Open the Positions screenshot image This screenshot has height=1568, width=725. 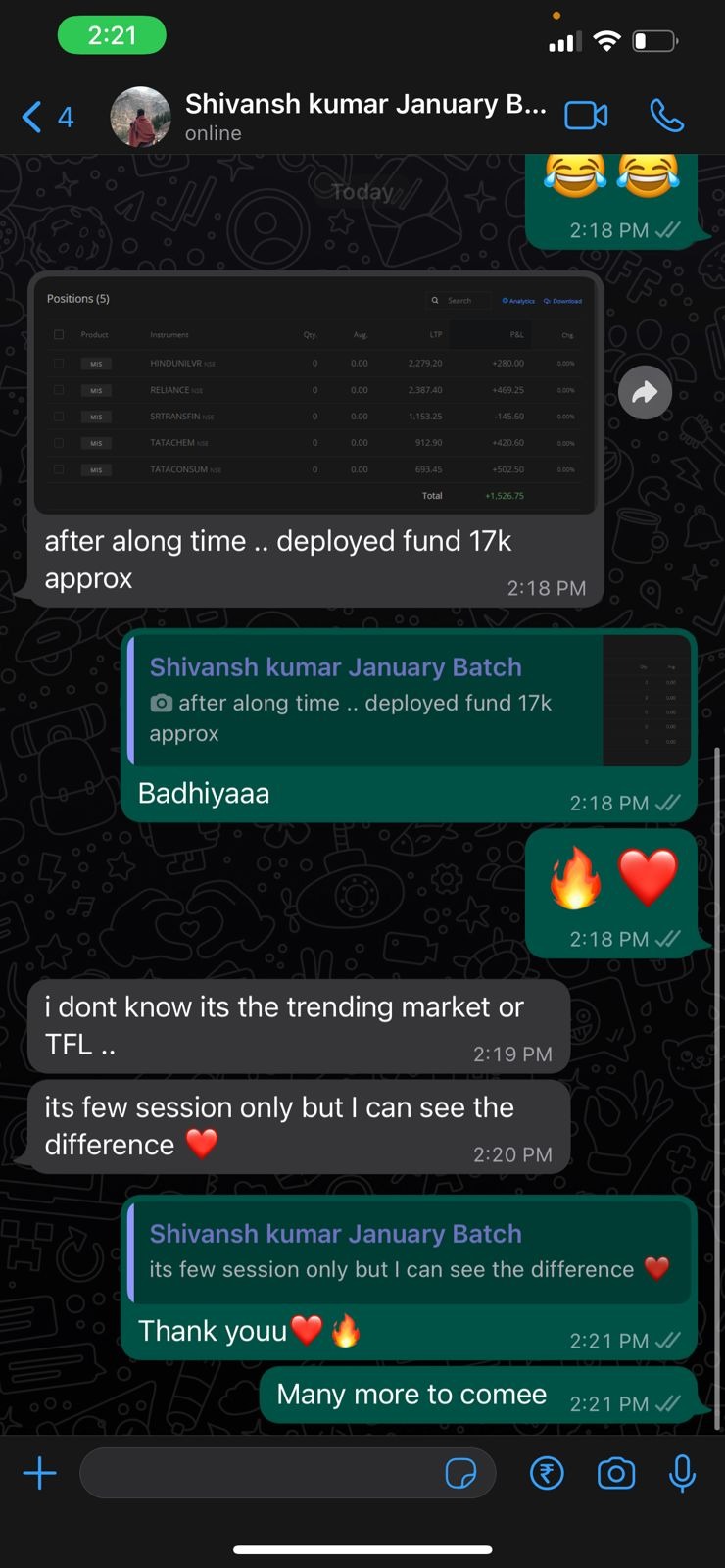(315, 394)
